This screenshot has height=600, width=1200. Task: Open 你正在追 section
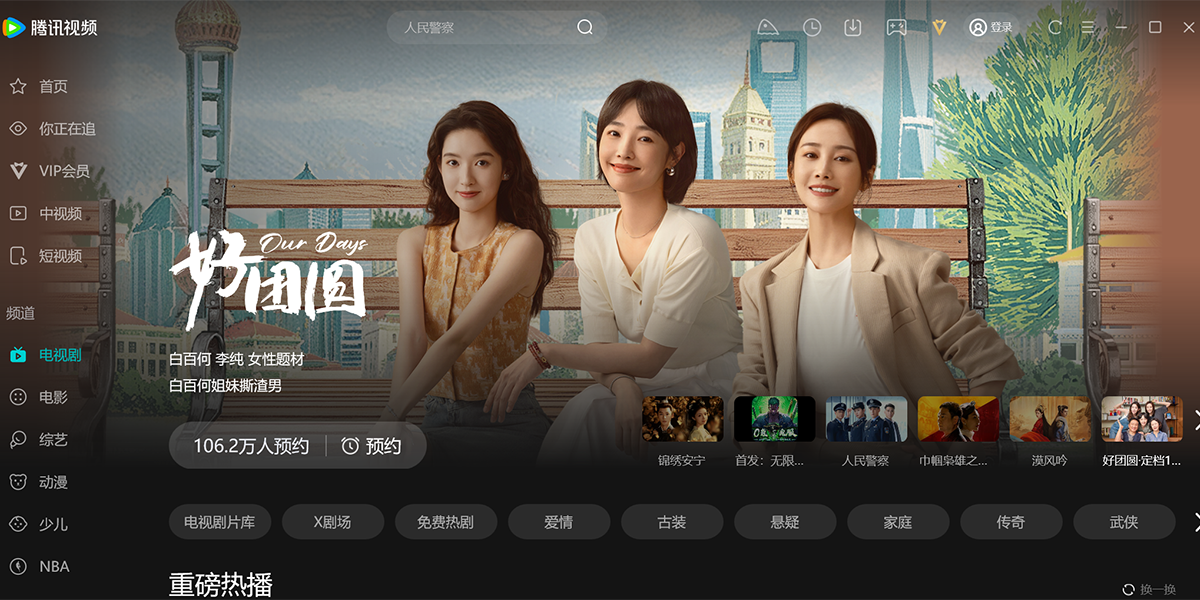[66, 129]
